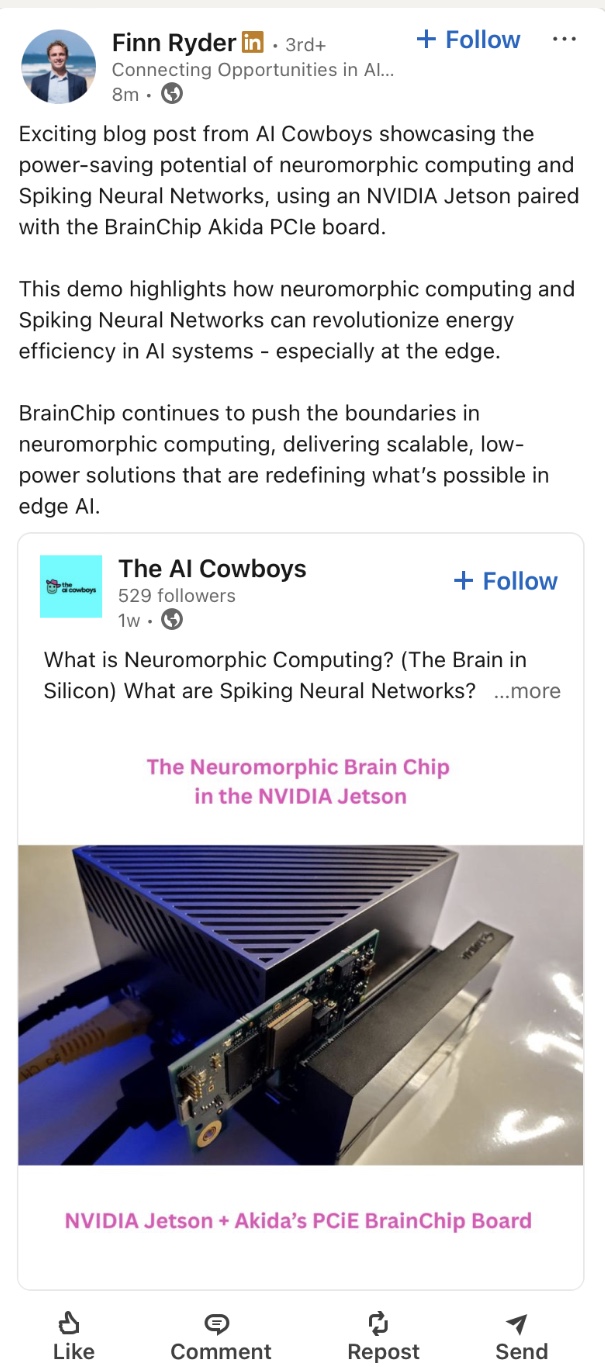Open the post overflow menu
The image size is (605, 1367).
click(564, 39)
